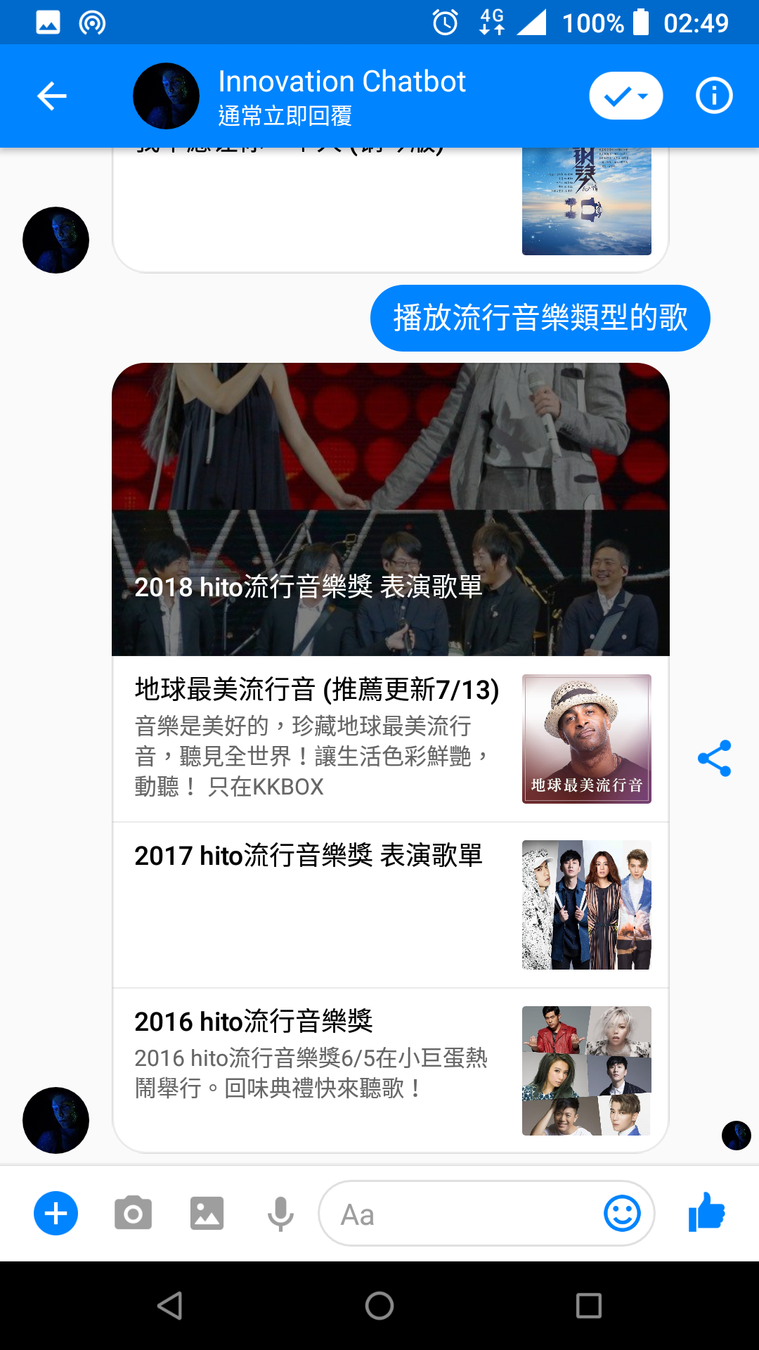Screen dimensions: 759x1350
Task: Open the camera to take a photo
Action: click(132, 1214)
